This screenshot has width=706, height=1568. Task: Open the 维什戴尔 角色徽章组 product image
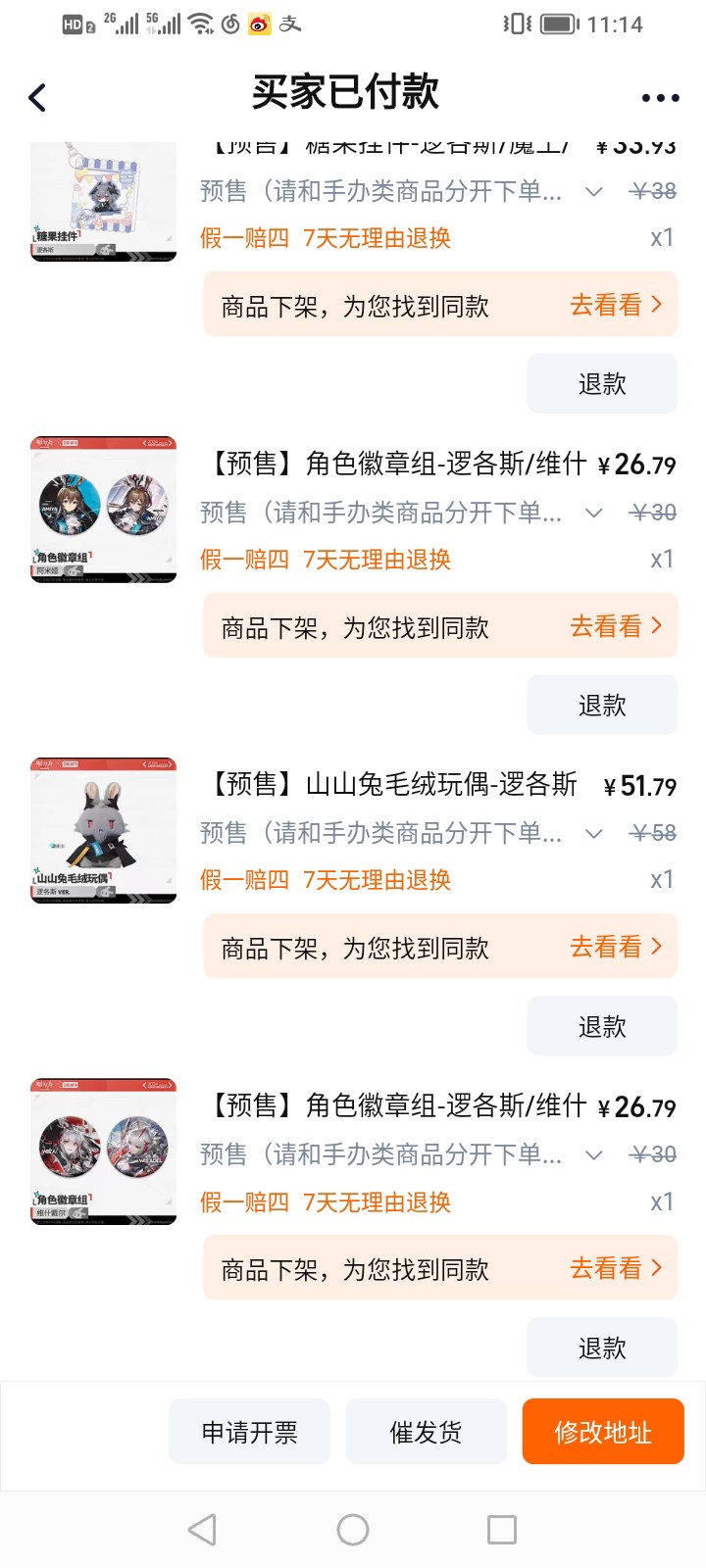tap(103, 1151)
